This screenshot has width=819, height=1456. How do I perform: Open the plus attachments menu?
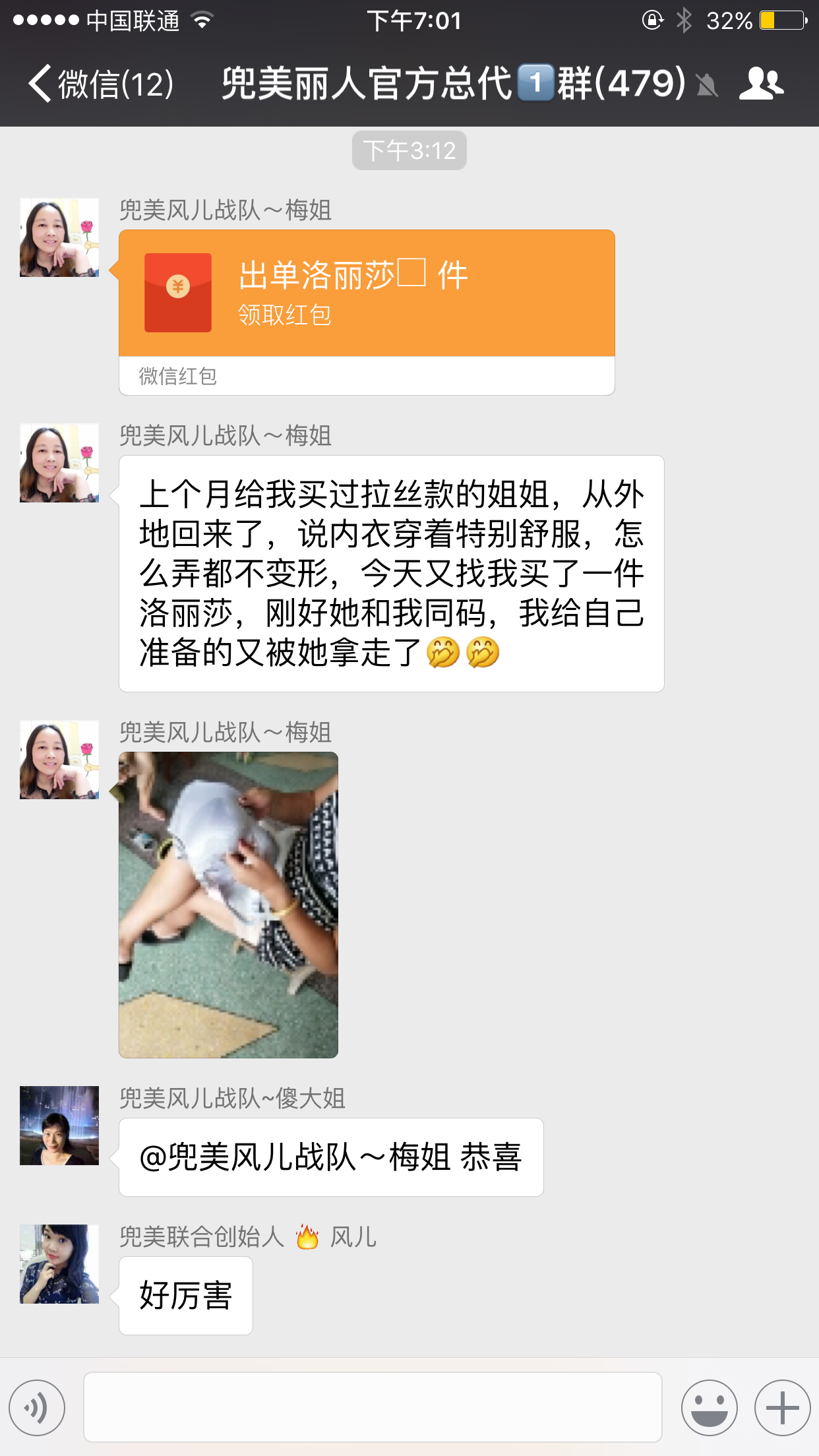[x=782, y=1407]
